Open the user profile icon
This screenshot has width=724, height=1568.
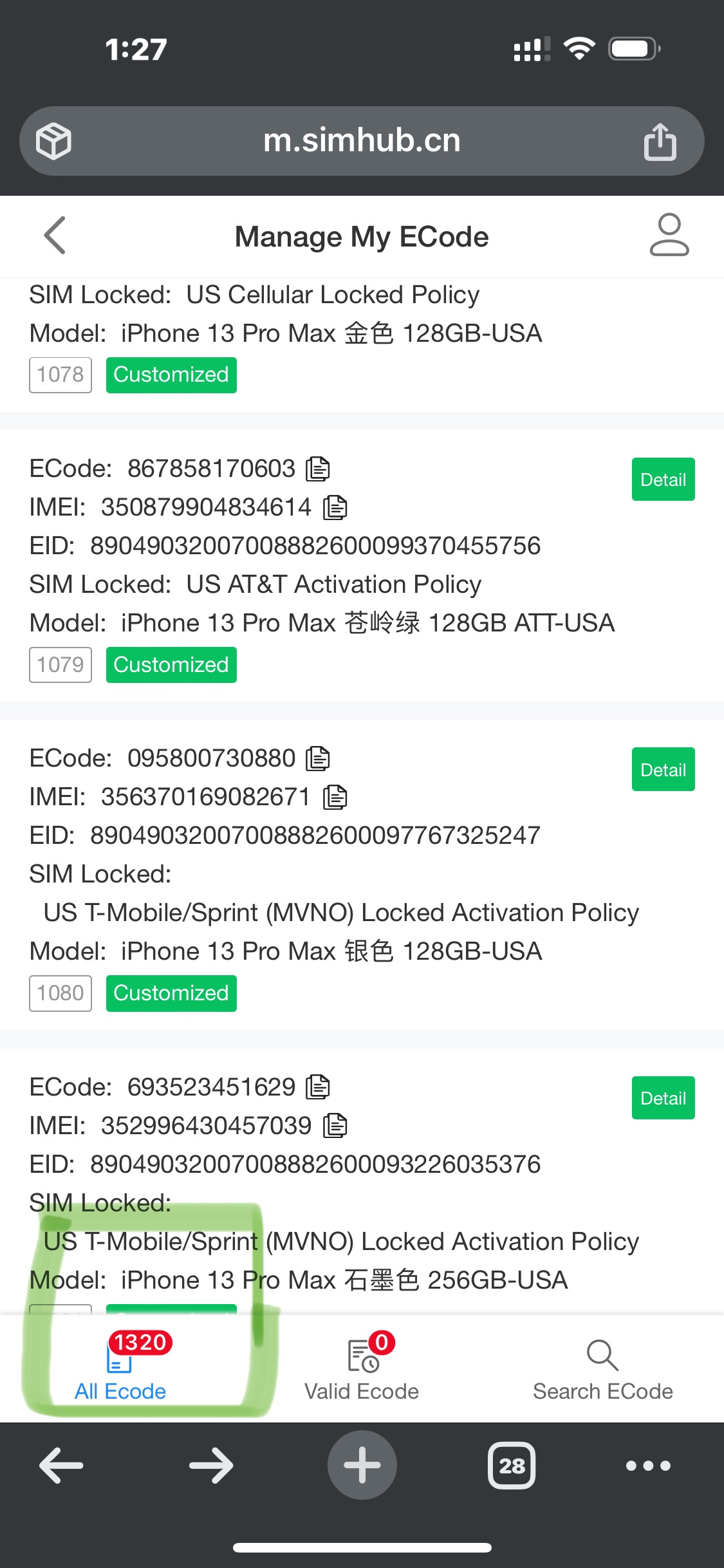point(669,236)
